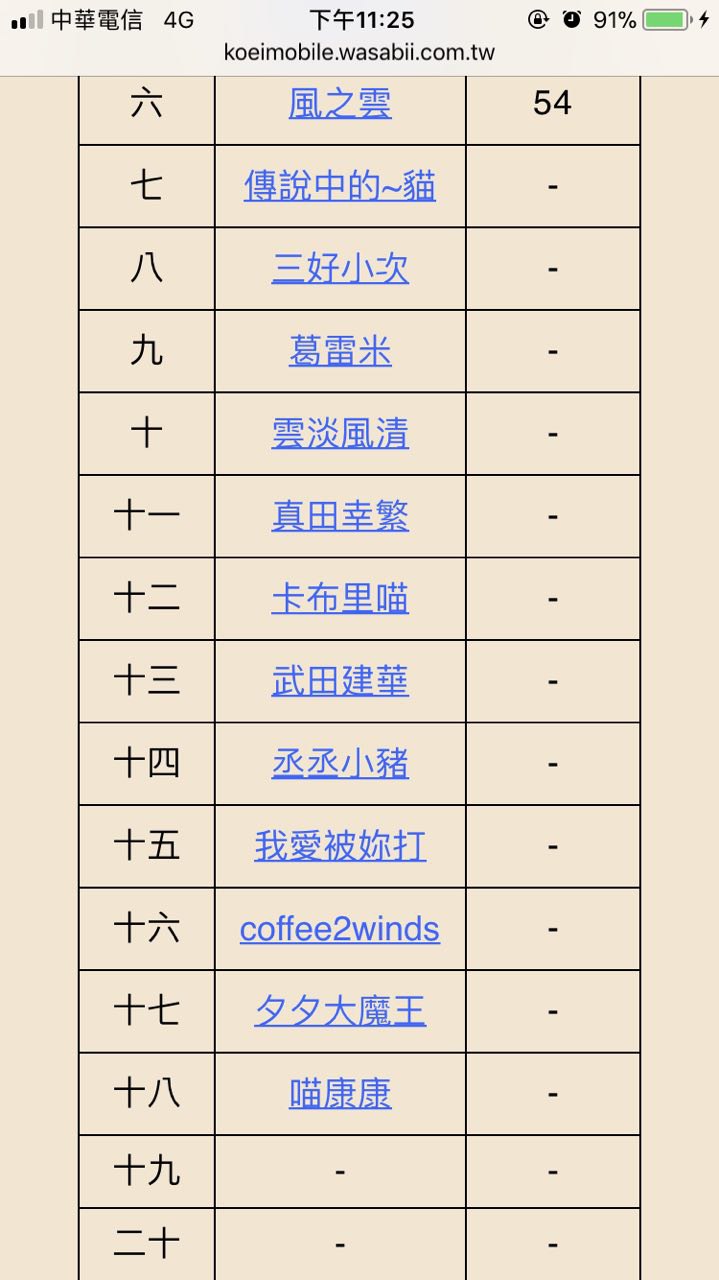Open the 傳說中的~貓 link
This screenshot has height=1280, width=719.
[340, 186]
